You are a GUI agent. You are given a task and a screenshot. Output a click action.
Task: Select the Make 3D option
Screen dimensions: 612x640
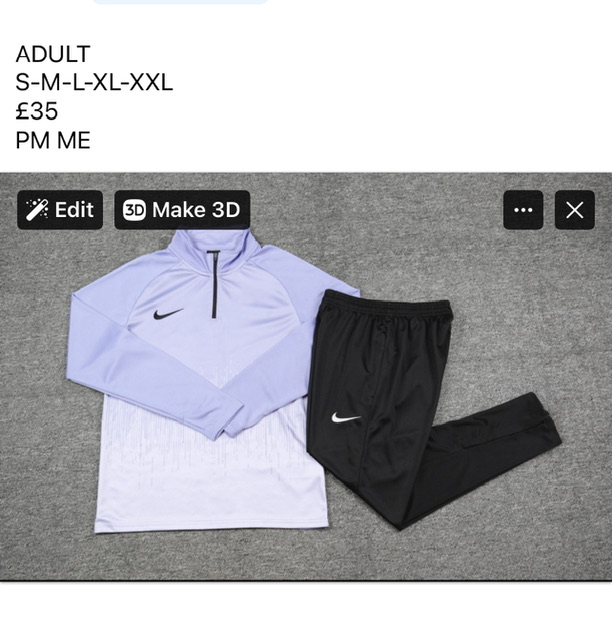coord(182,210)
